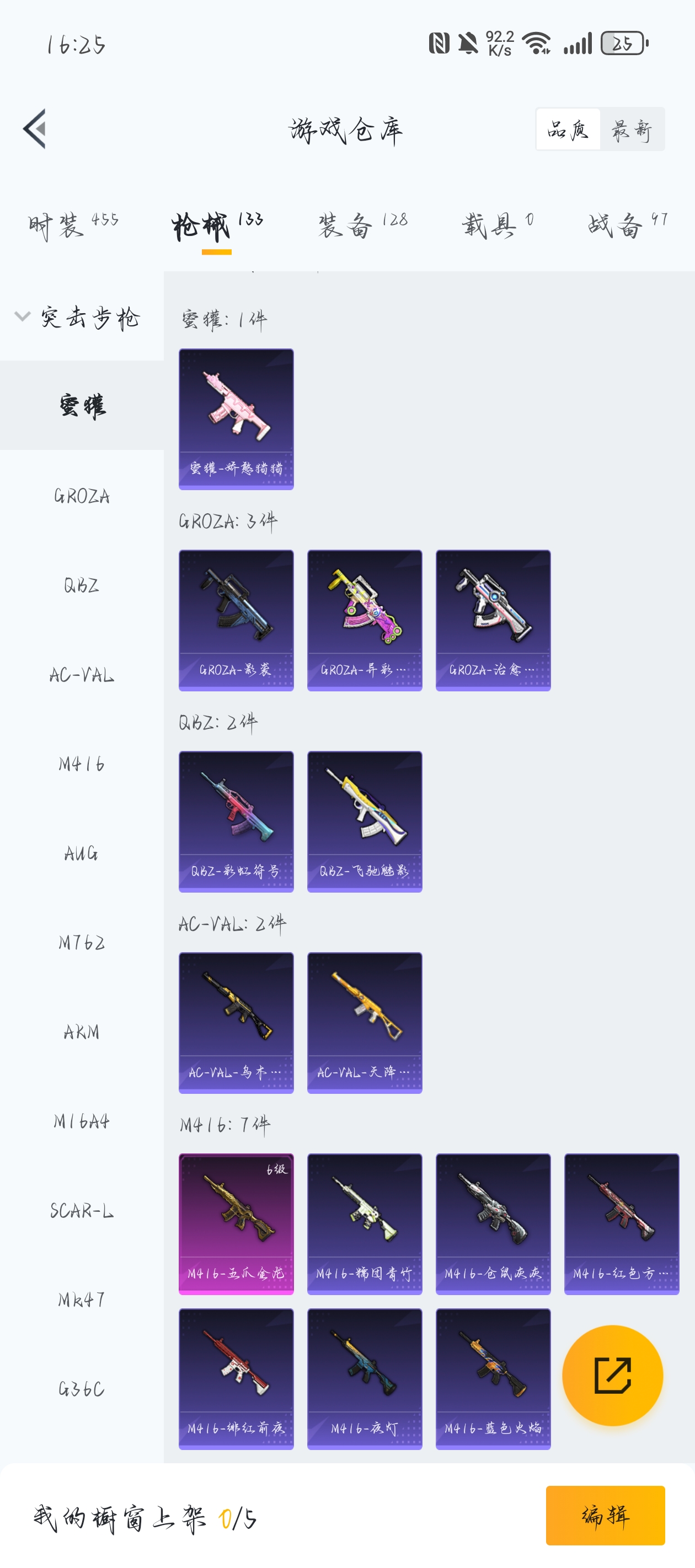Jump to GROZA in the side list
This screenshot has width=695, height=1568.
[x=82, y=496]
